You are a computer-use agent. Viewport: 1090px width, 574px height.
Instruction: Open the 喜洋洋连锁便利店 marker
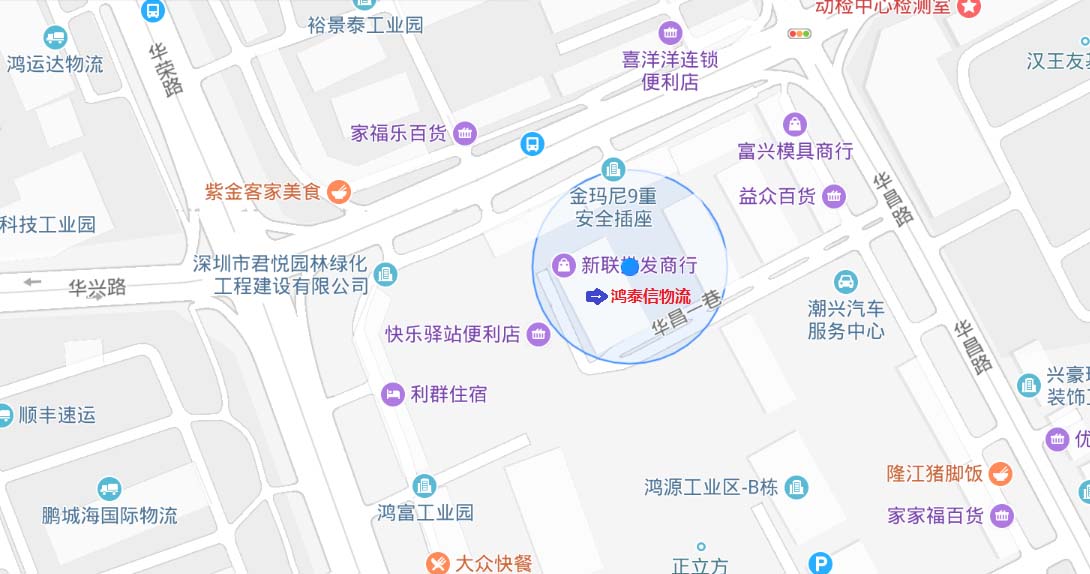click(670, 32)
